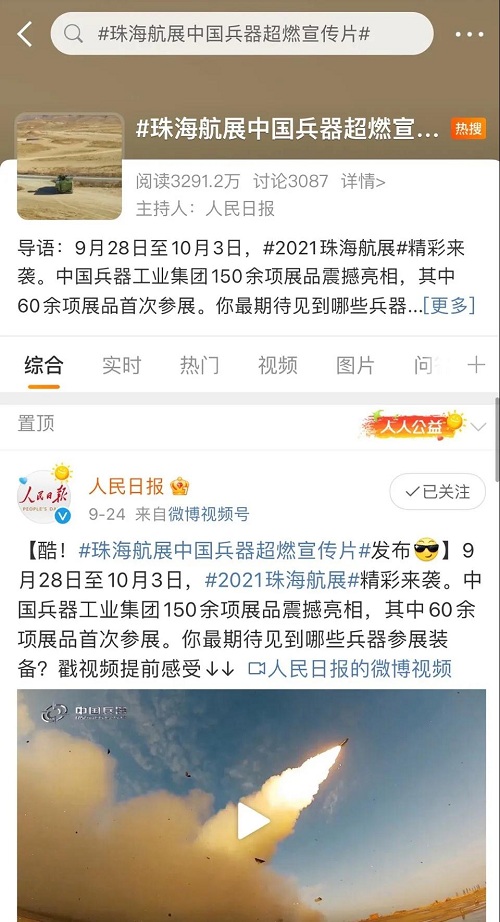
Task: Open the 人民日报的微博视频 link
Action: coord(350,669)
